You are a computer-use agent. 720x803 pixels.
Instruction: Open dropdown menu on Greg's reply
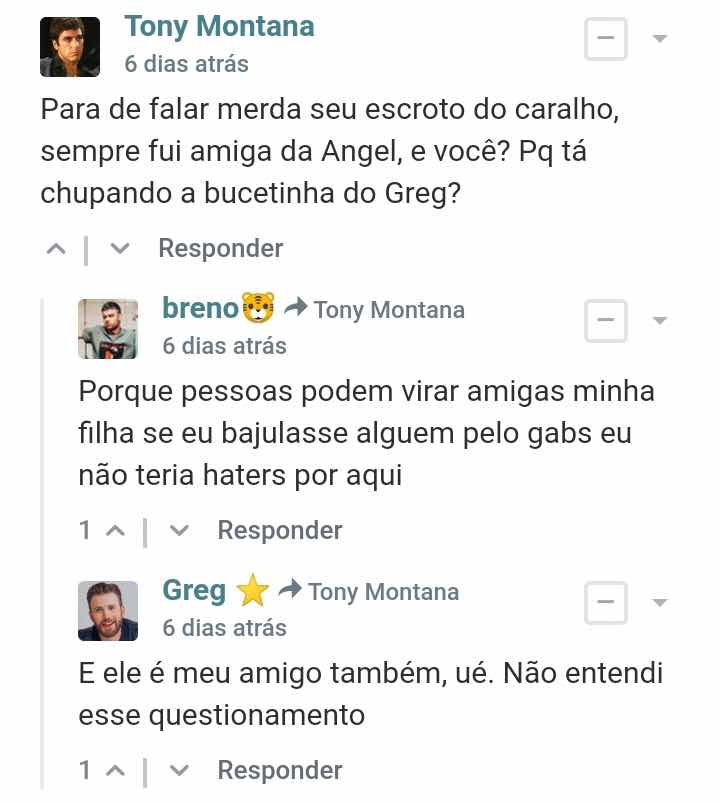click(659, 603)
